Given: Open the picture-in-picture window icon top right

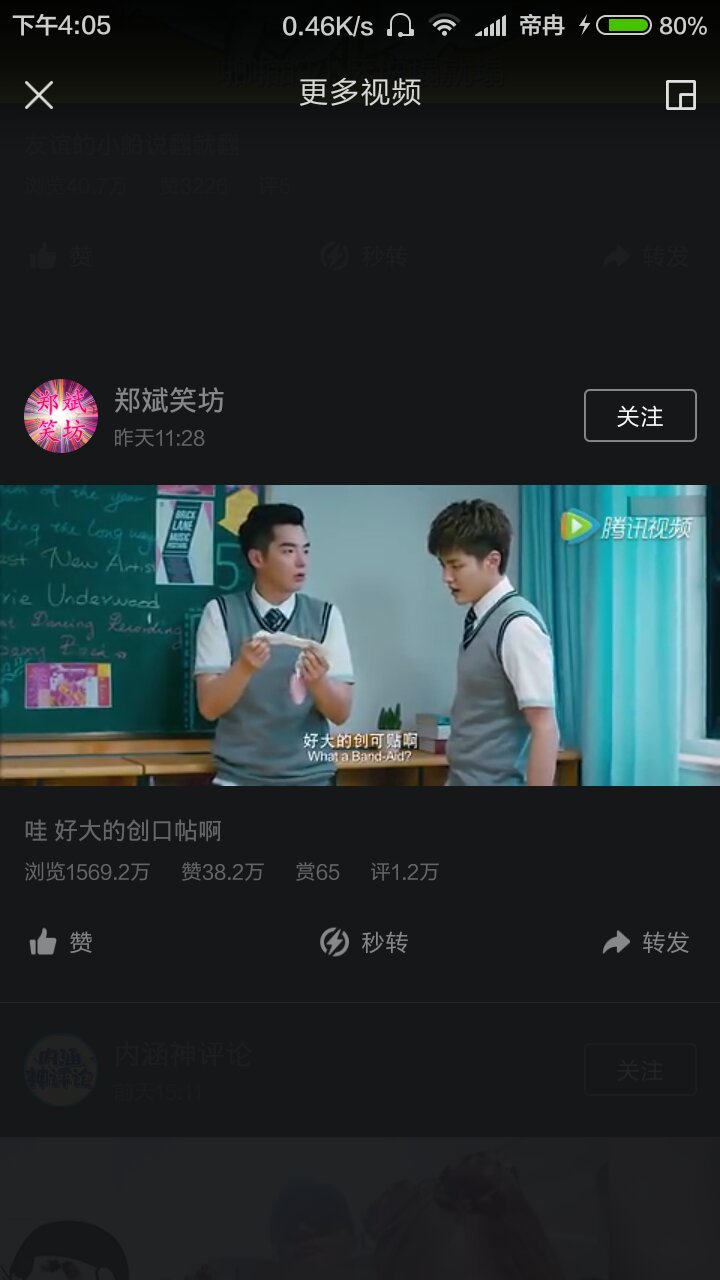Looking at the screenshot, I should coord(681,96).
